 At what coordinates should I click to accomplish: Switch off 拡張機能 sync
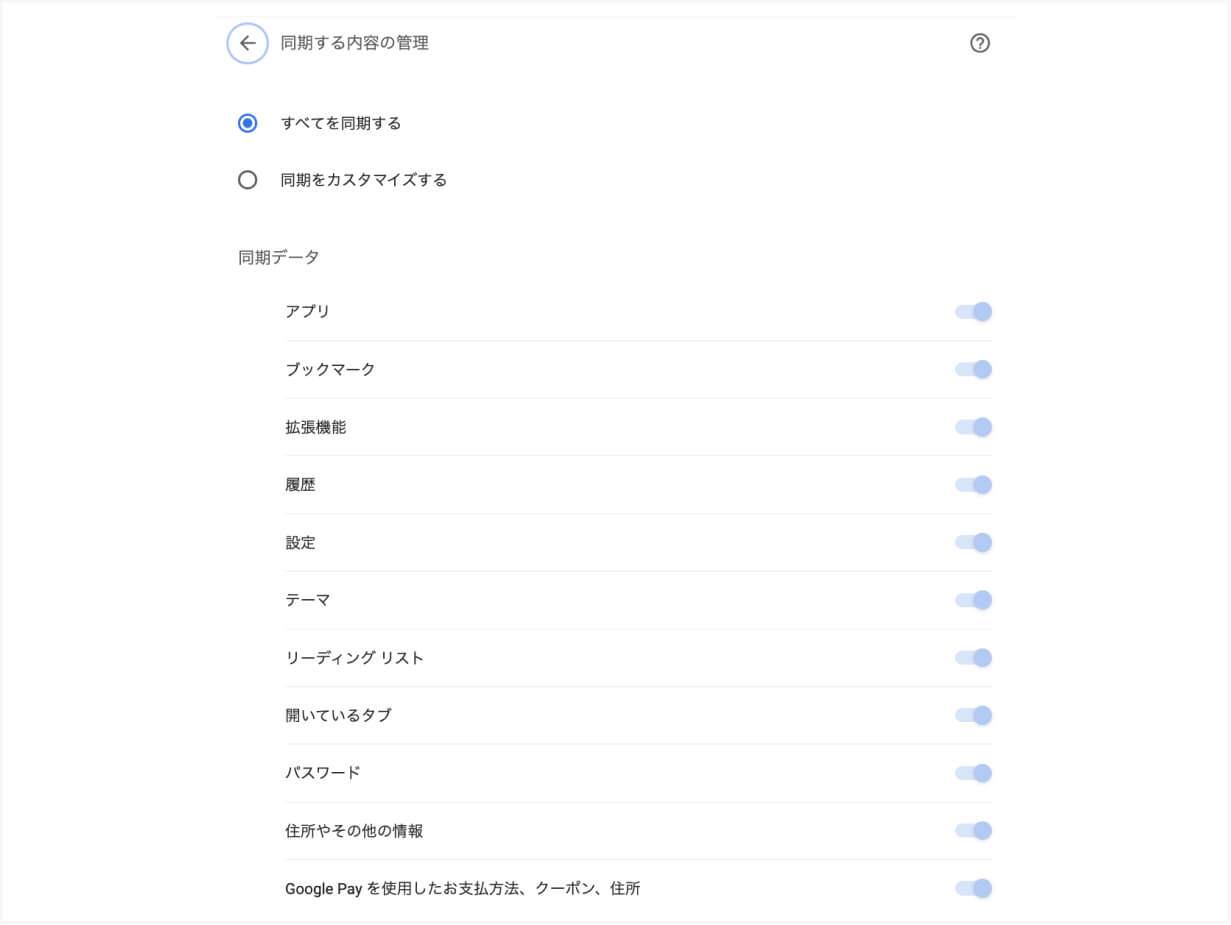coord(973,427)
